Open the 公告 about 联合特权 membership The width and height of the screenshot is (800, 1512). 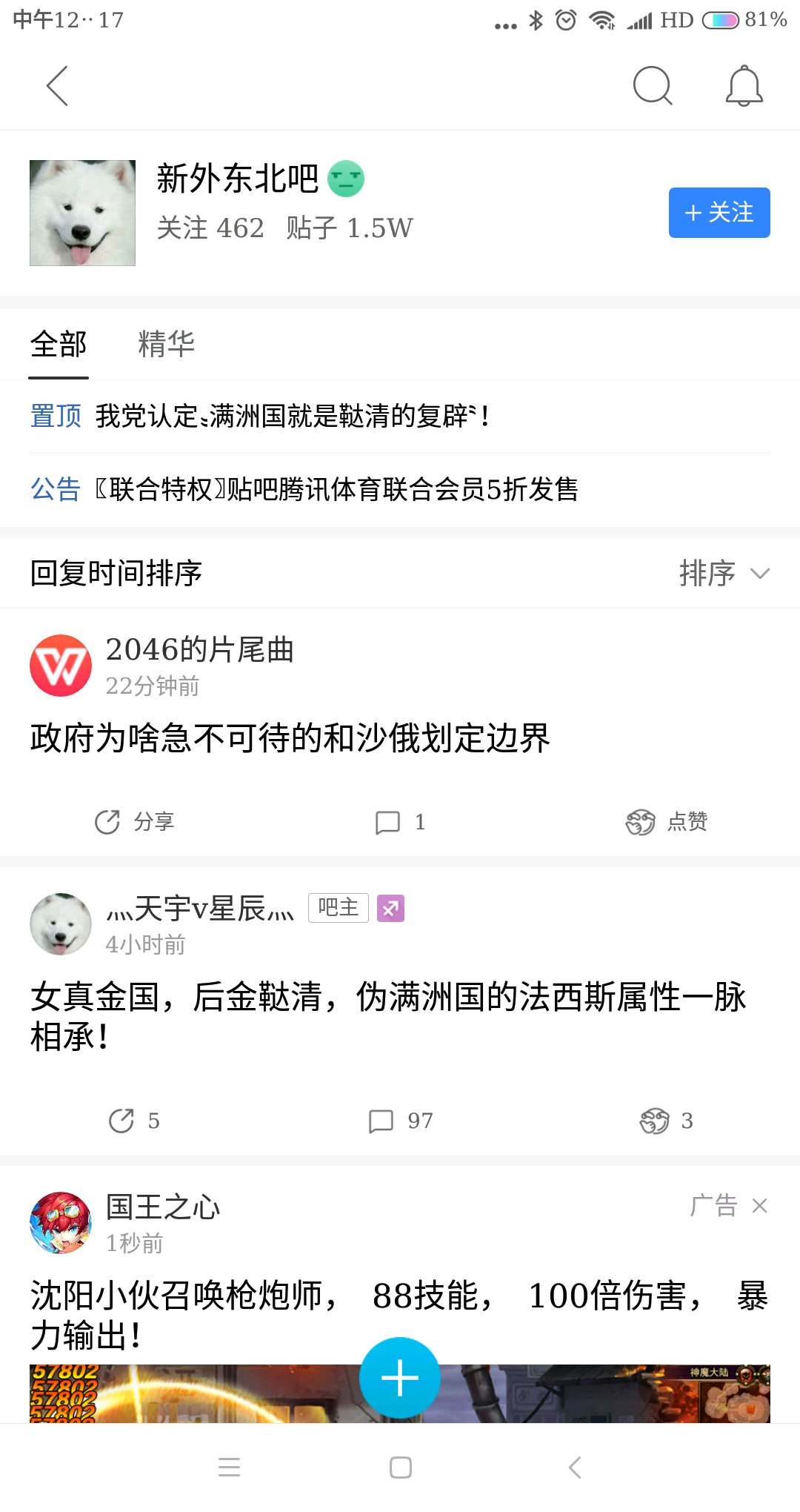click(337, 489)
